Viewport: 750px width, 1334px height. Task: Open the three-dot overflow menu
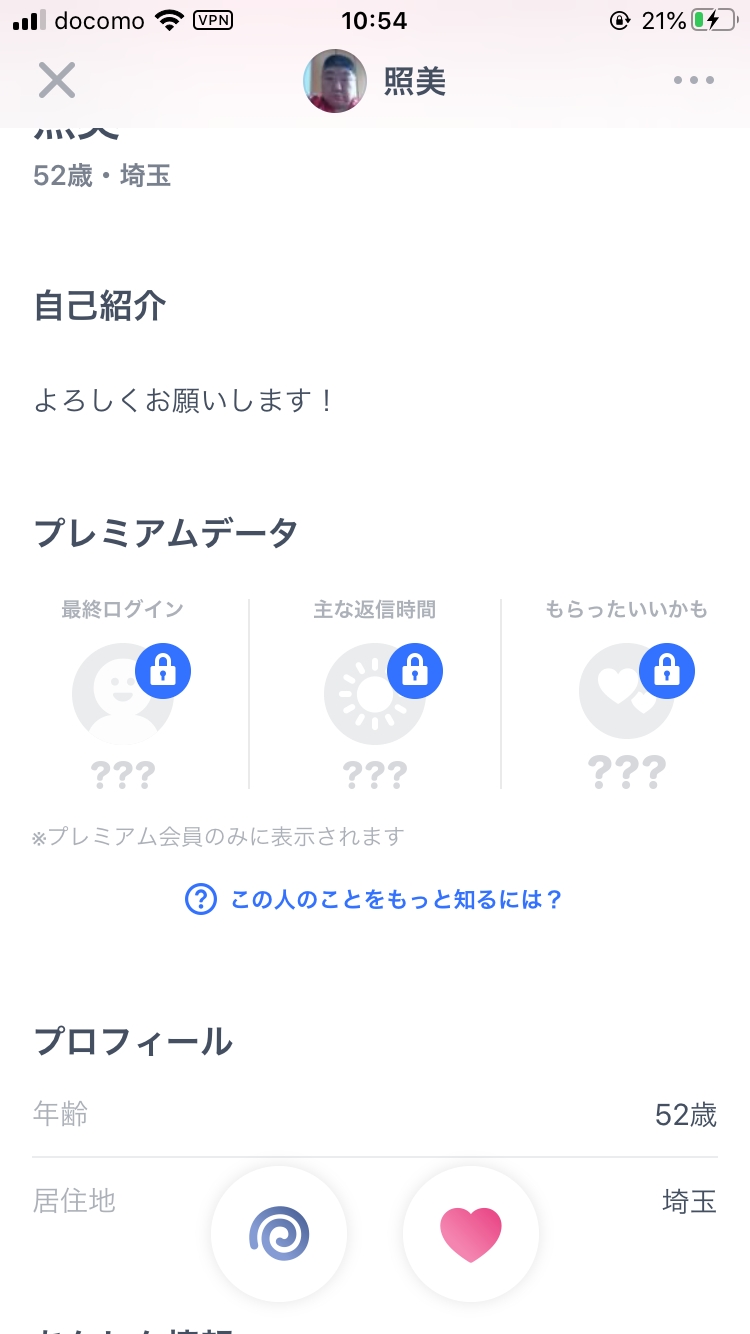click(694, 80)
